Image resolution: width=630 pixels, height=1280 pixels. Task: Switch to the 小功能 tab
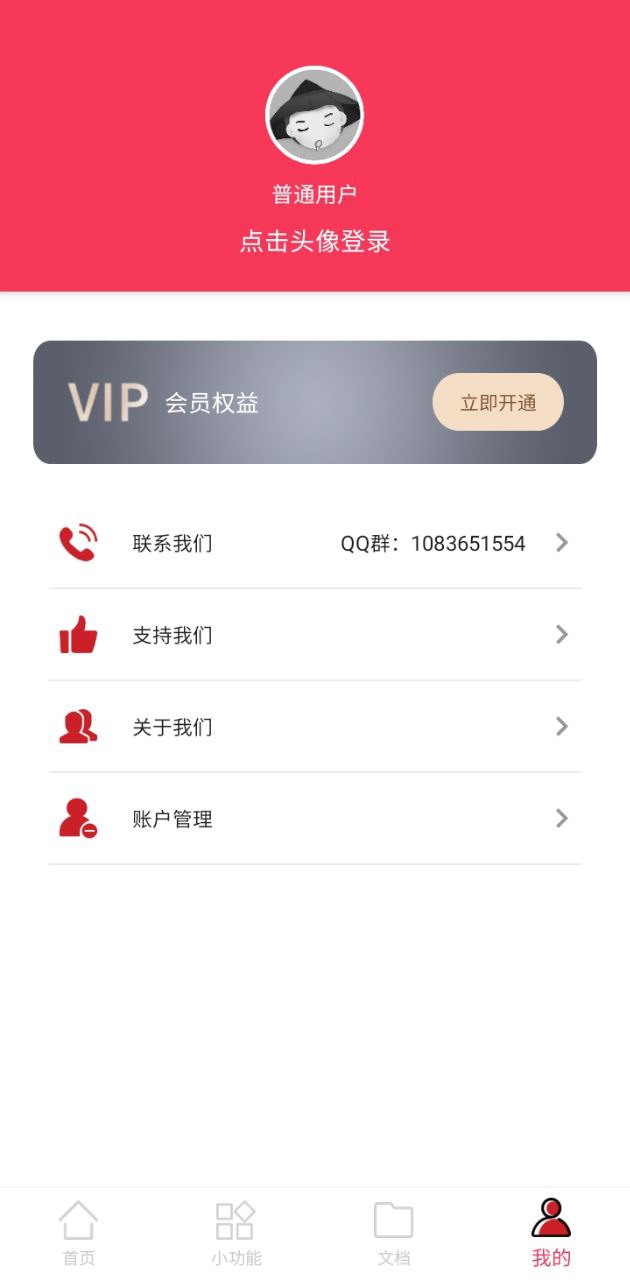[236, 1233]
